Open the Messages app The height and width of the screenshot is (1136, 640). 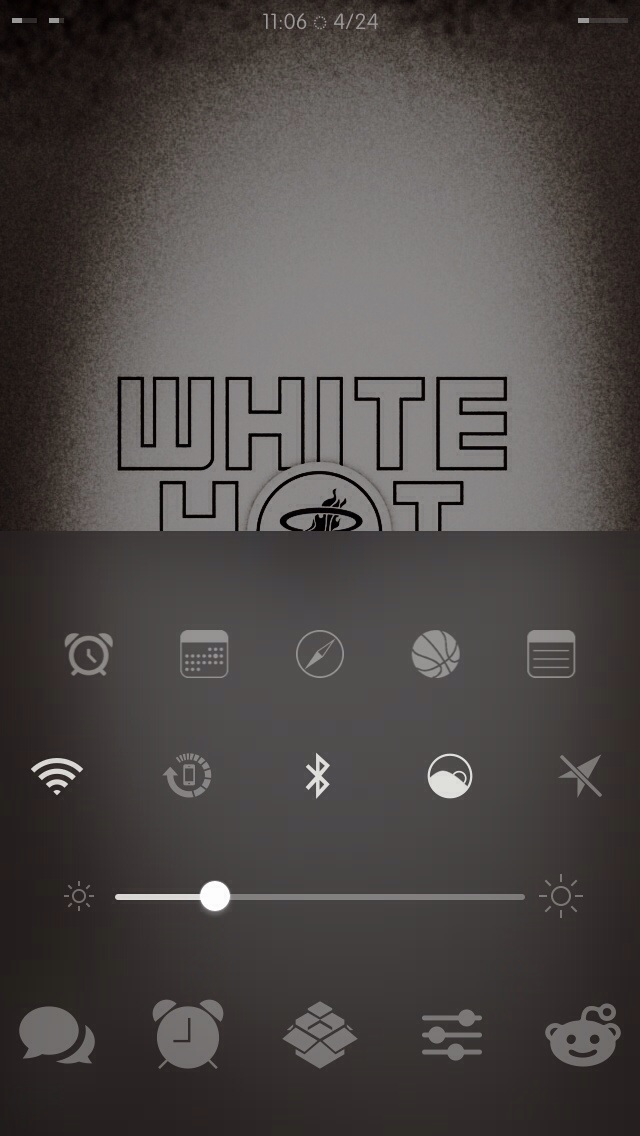57,1035
